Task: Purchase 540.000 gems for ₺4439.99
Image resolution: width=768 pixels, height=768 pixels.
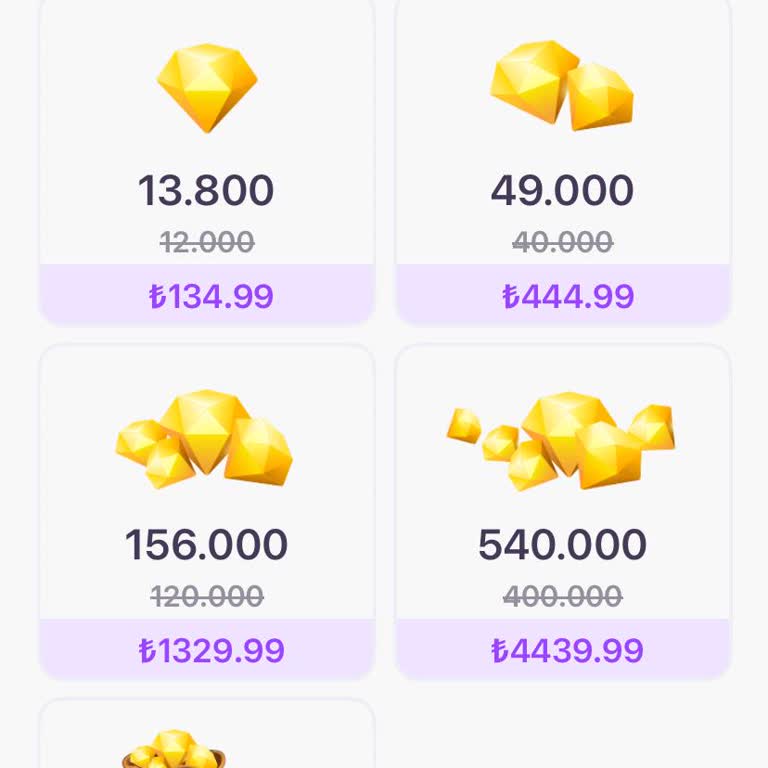Action: tap(563, 650)
